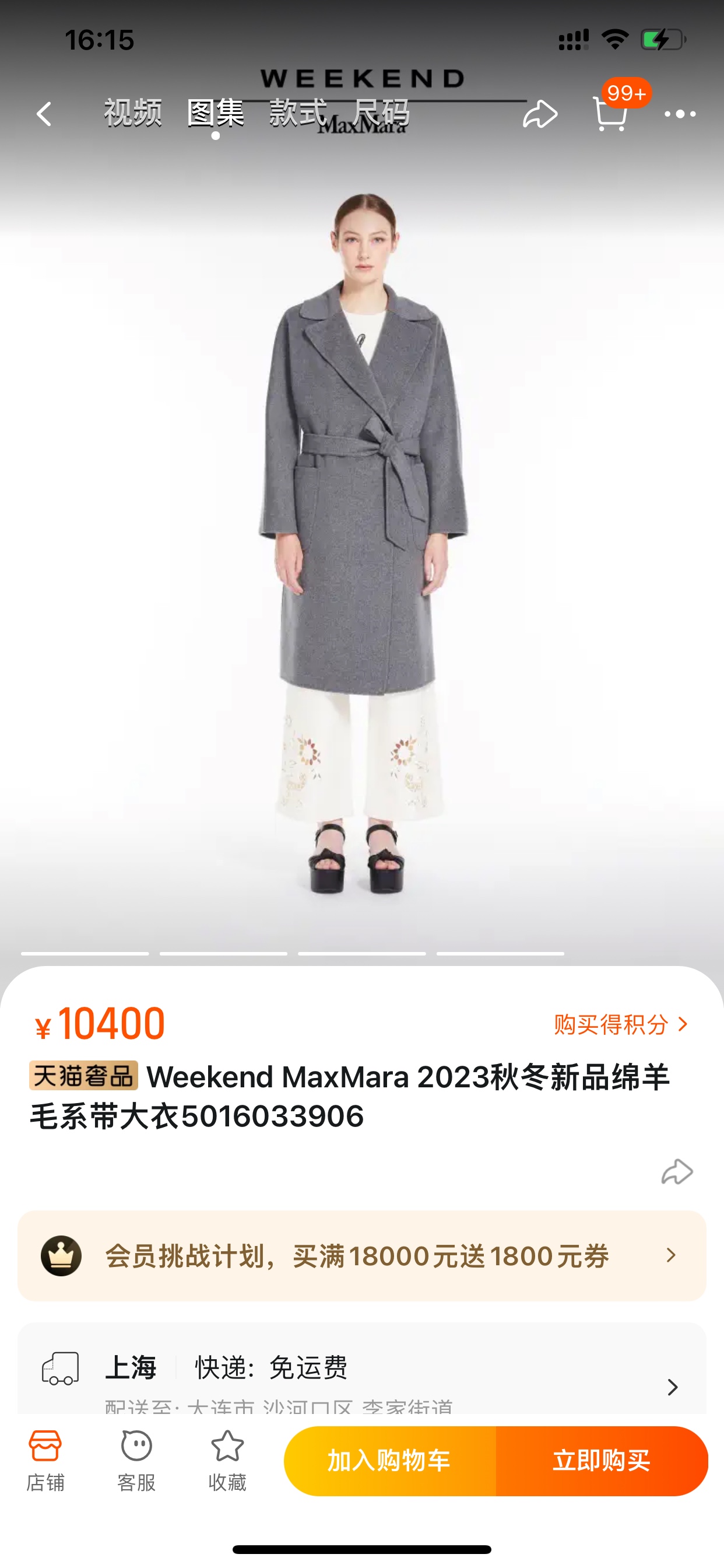Open the 购买得积分 points link
The height and width of the screenshot is (1568, 724).
point(621,1024)
